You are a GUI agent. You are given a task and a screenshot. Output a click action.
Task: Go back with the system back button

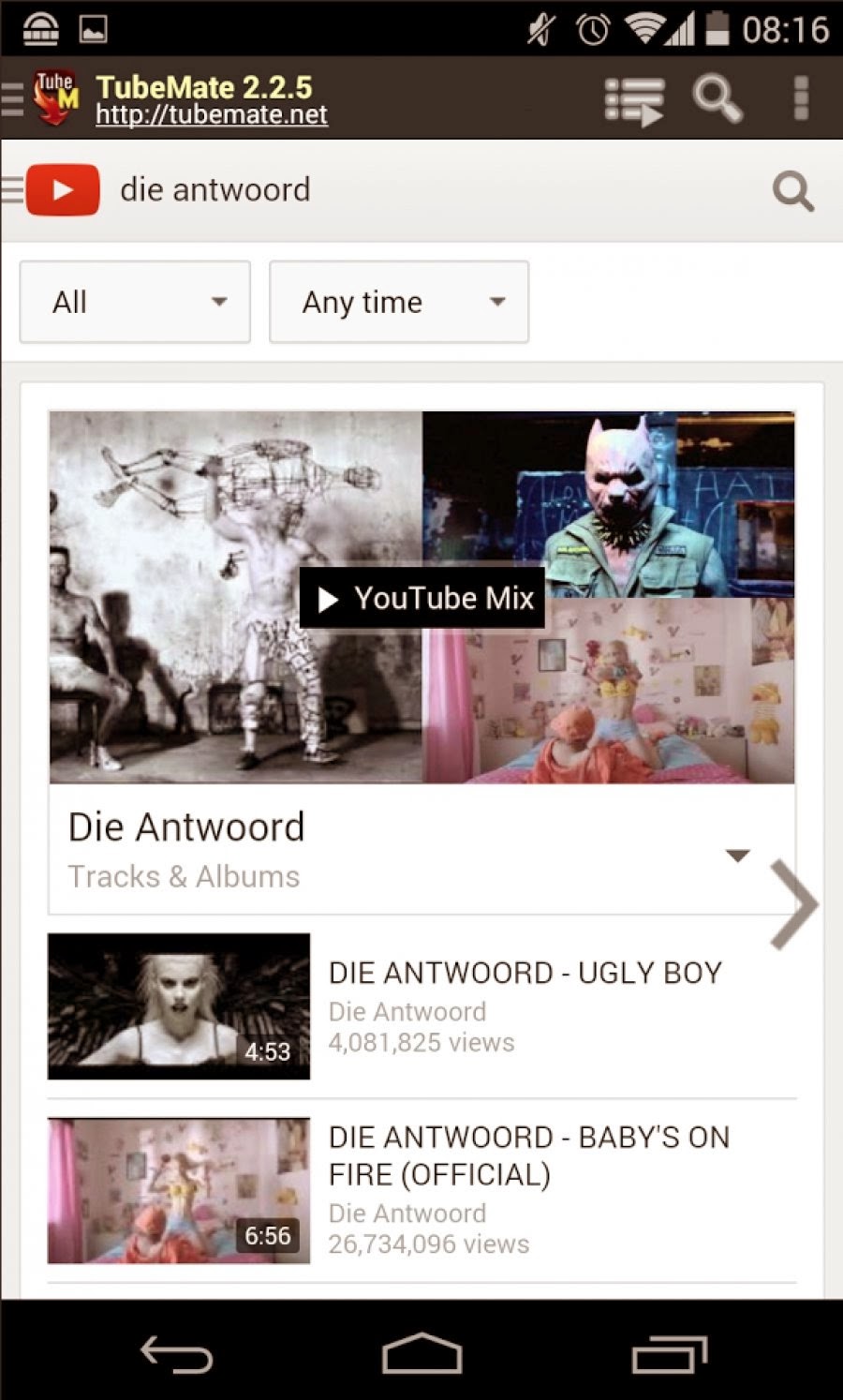point(176,1354)
